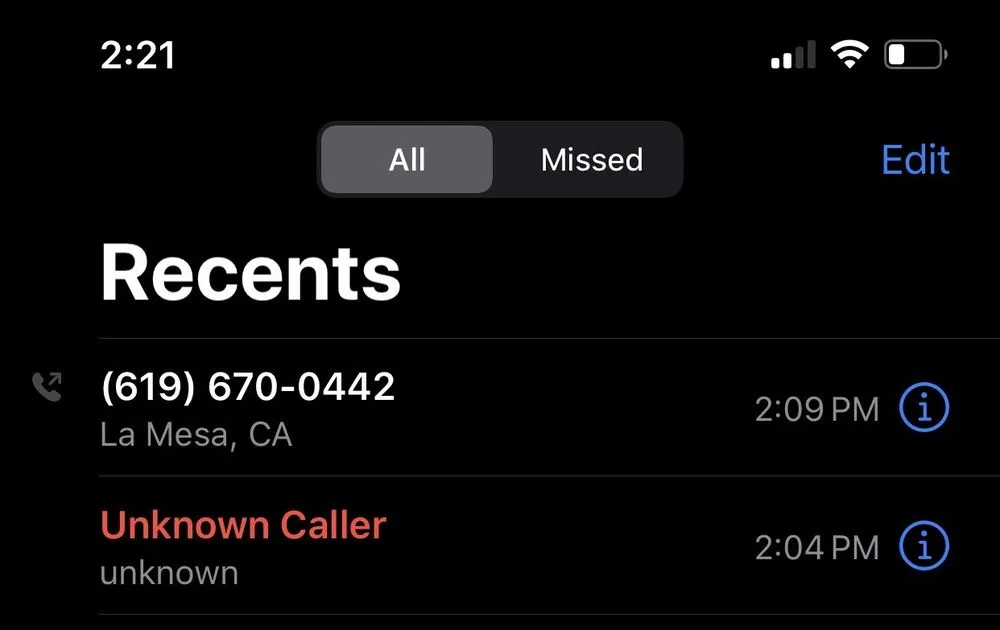Switch to the Missed calls tab
The width and height of the screenshot is (1000, 630).
click(591, 160)
